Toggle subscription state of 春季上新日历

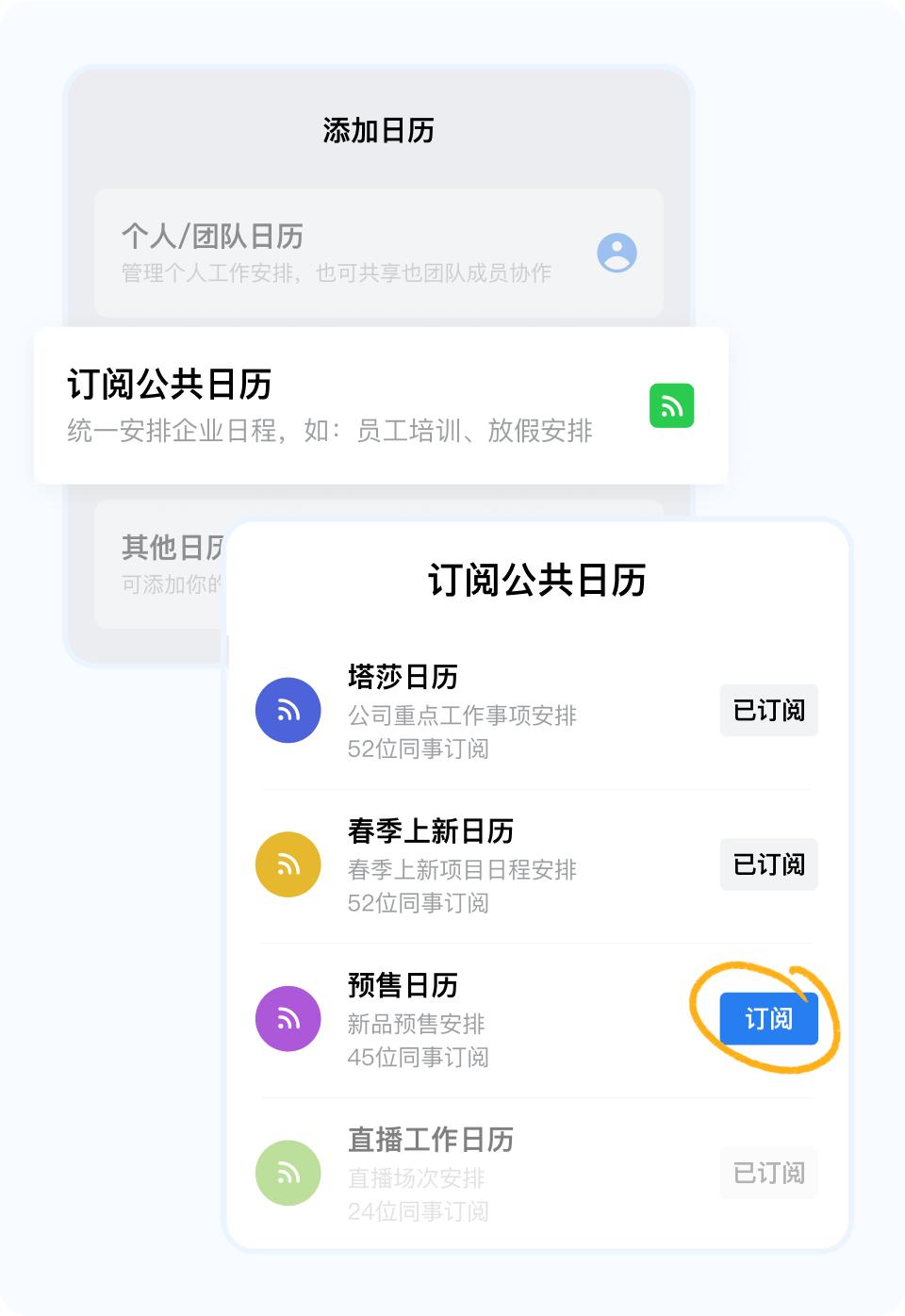(x=768, y=864)
